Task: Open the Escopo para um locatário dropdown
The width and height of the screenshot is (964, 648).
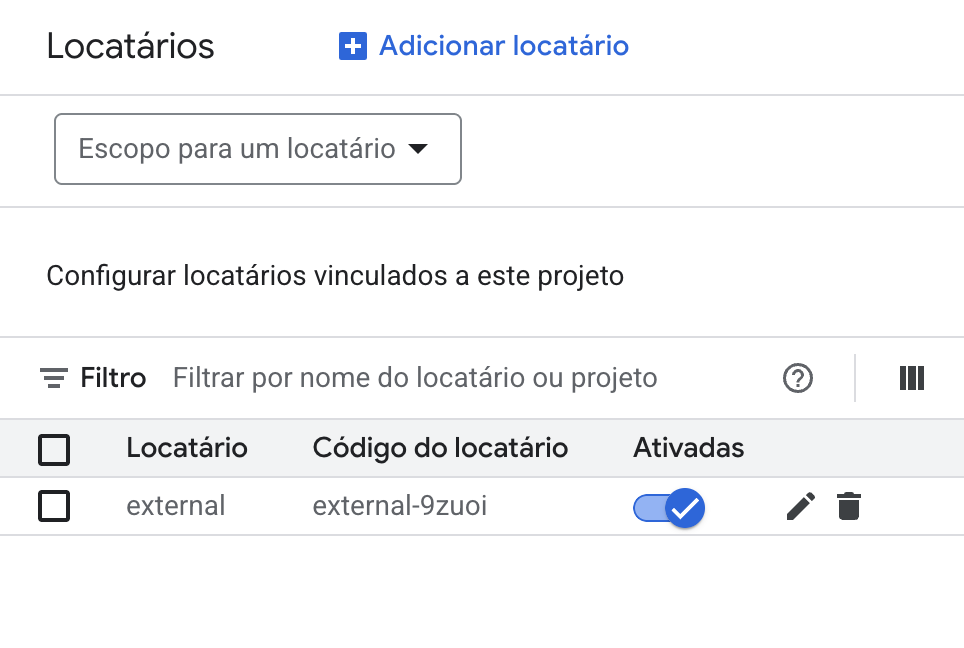Action: pos(257,149)
